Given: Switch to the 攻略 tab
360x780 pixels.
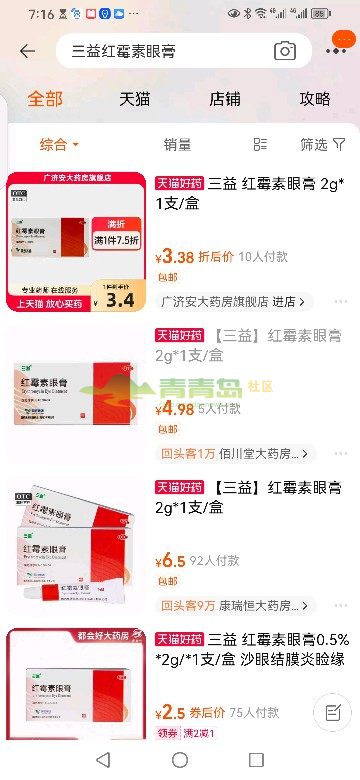Looking at the screenshot, I should 315,99.
